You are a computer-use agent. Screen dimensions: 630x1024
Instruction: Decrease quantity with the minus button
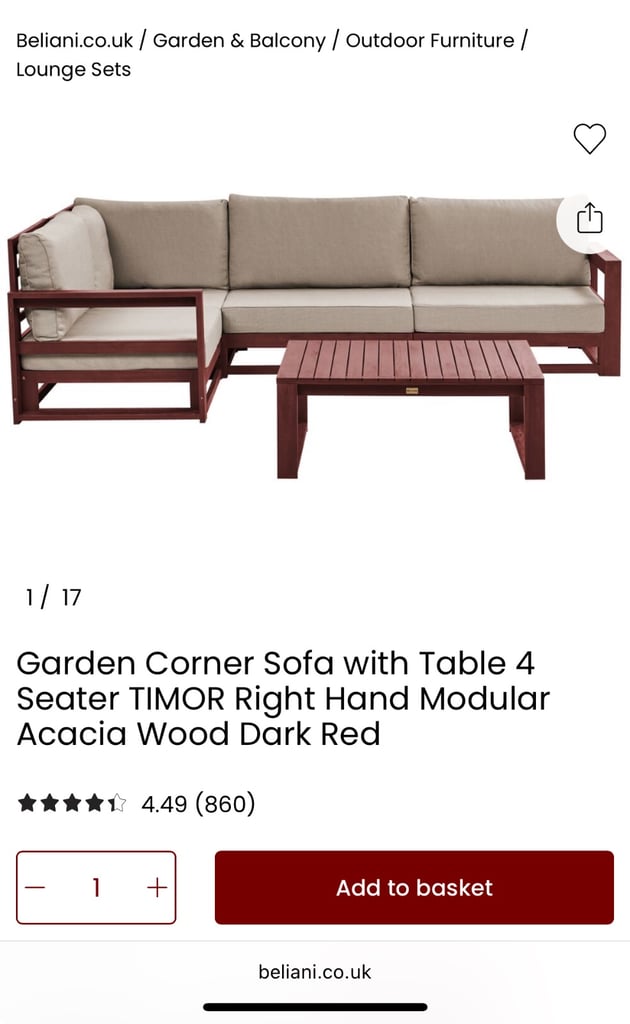tap(35, 887)
